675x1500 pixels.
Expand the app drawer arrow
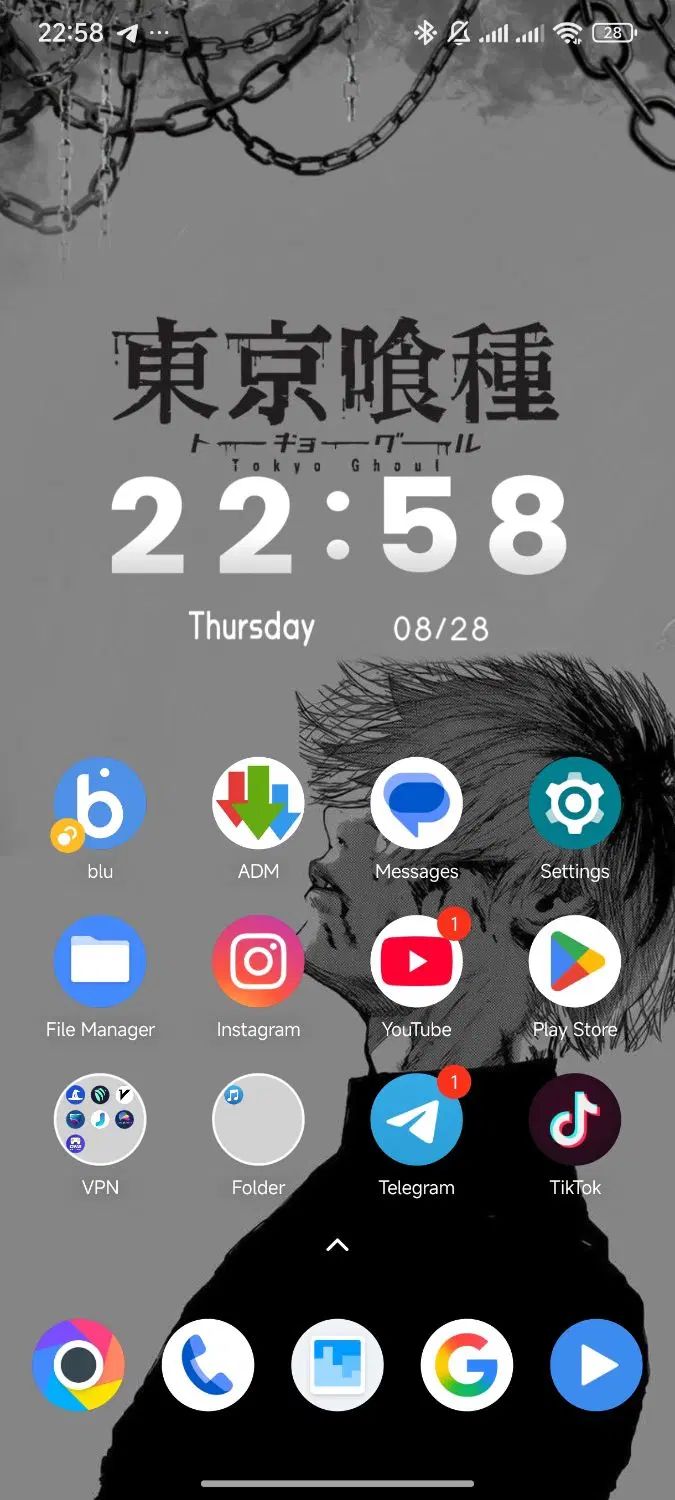[337, 1245]
